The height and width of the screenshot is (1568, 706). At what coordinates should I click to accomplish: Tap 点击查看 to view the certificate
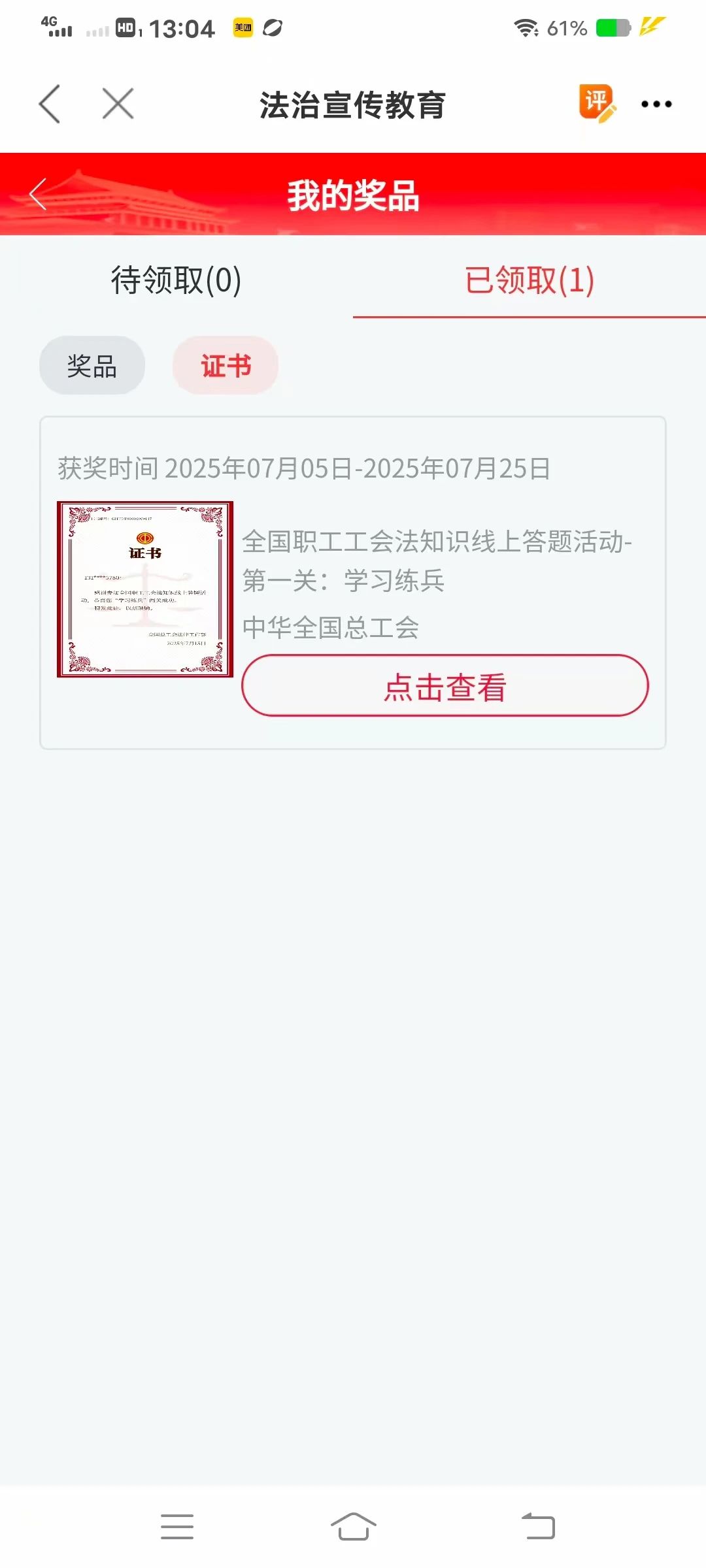[x=445, y=686]
